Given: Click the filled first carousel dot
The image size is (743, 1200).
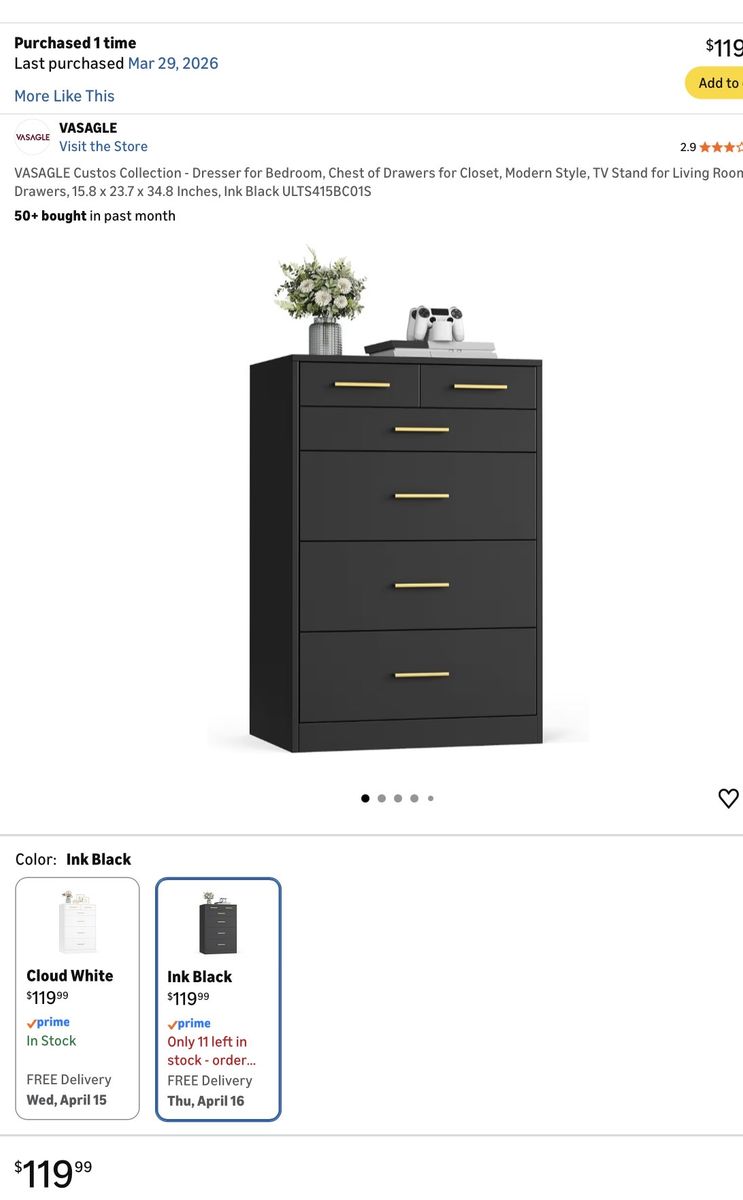Looking at the screenshot, I should pyautogui.click(x=365, y=798).
